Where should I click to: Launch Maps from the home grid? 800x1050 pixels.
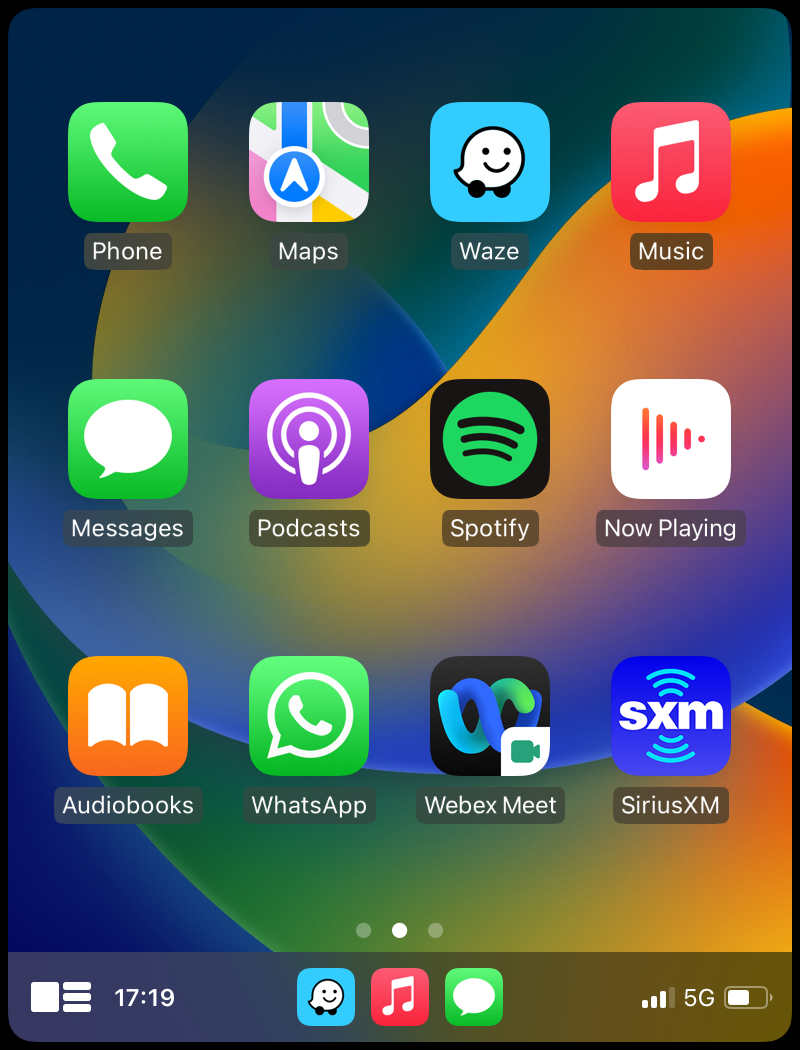pyautogui.click(x=309, y=162)
